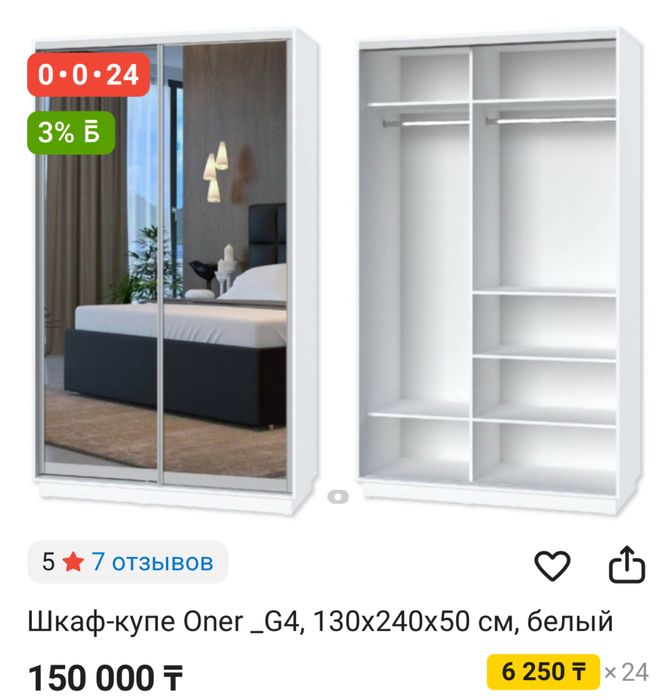The image size is (671, 700).
Task: Open the wardrobe product photo
Action: click(336, 272)
